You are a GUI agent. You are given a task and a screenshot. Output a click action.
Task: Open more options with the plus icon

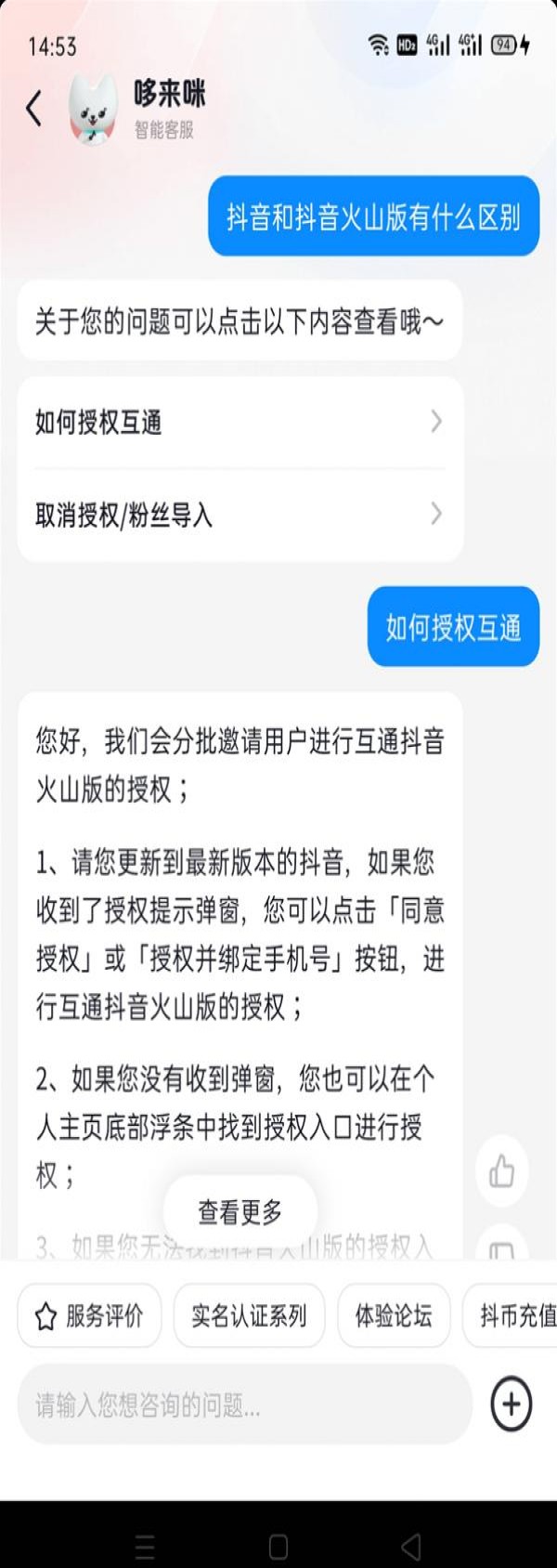pyautogui.click(x=511, y=1404)
